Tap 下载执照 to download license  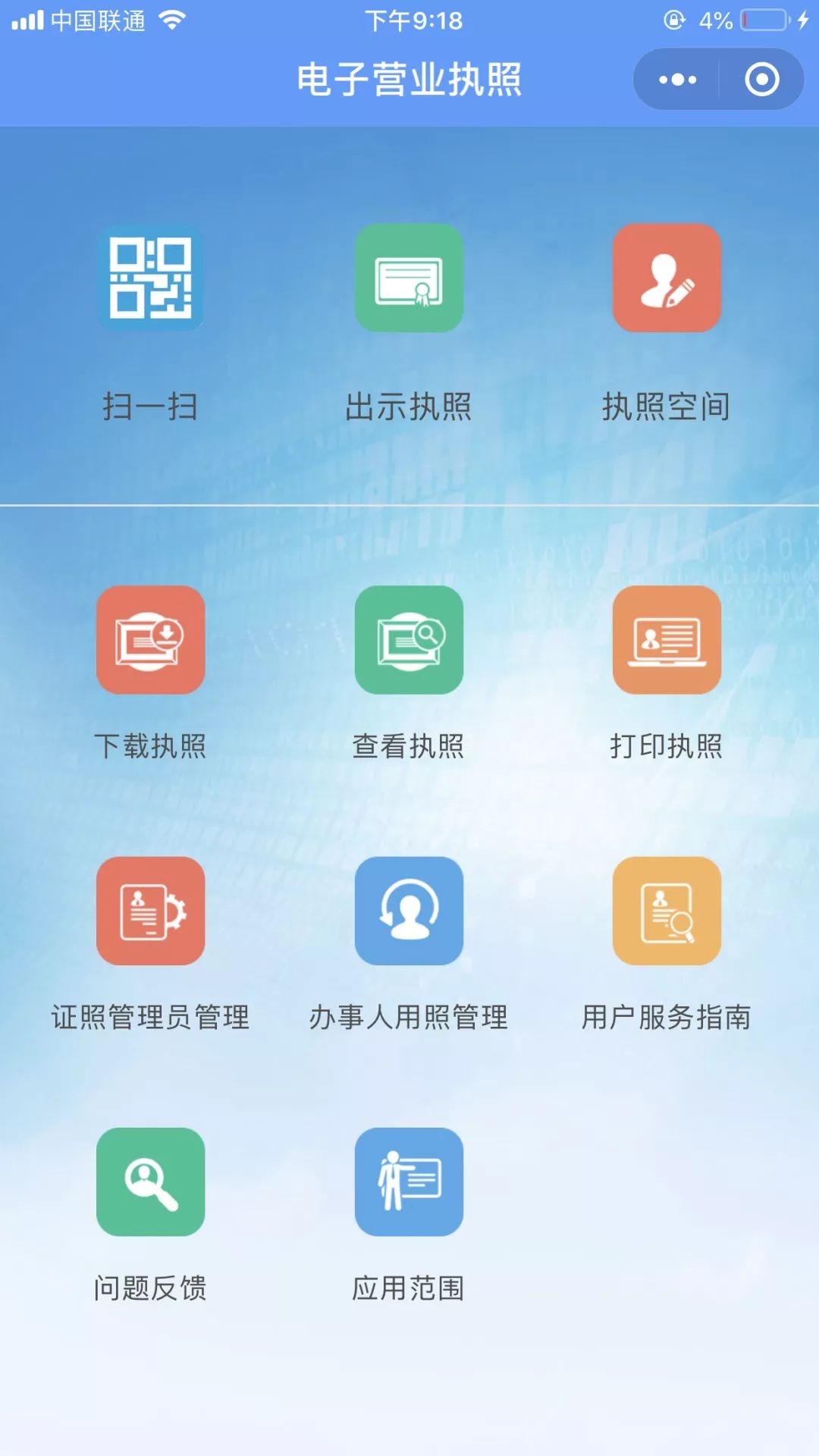click(x=151, y=640)
